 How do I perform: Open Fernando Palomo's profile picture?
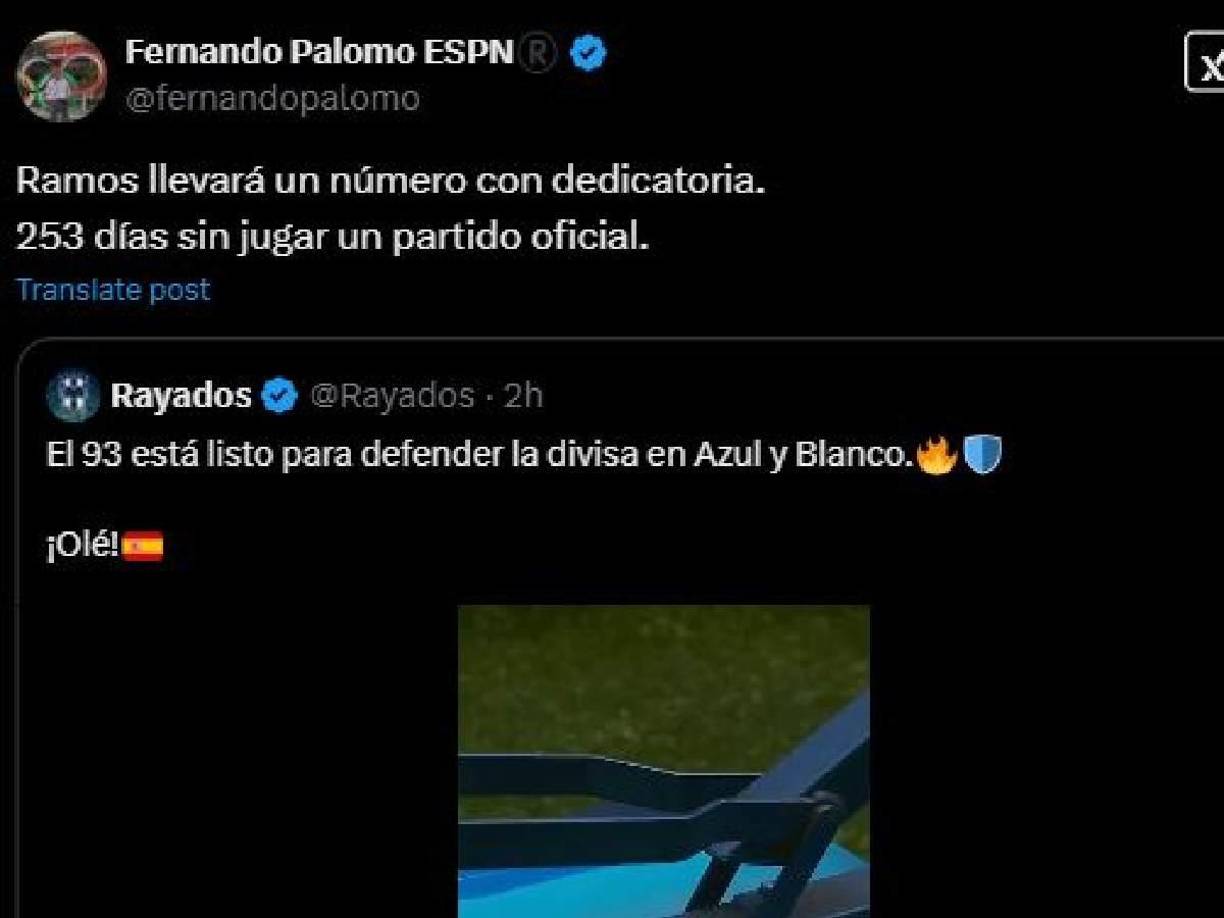(x=61, y=77)
